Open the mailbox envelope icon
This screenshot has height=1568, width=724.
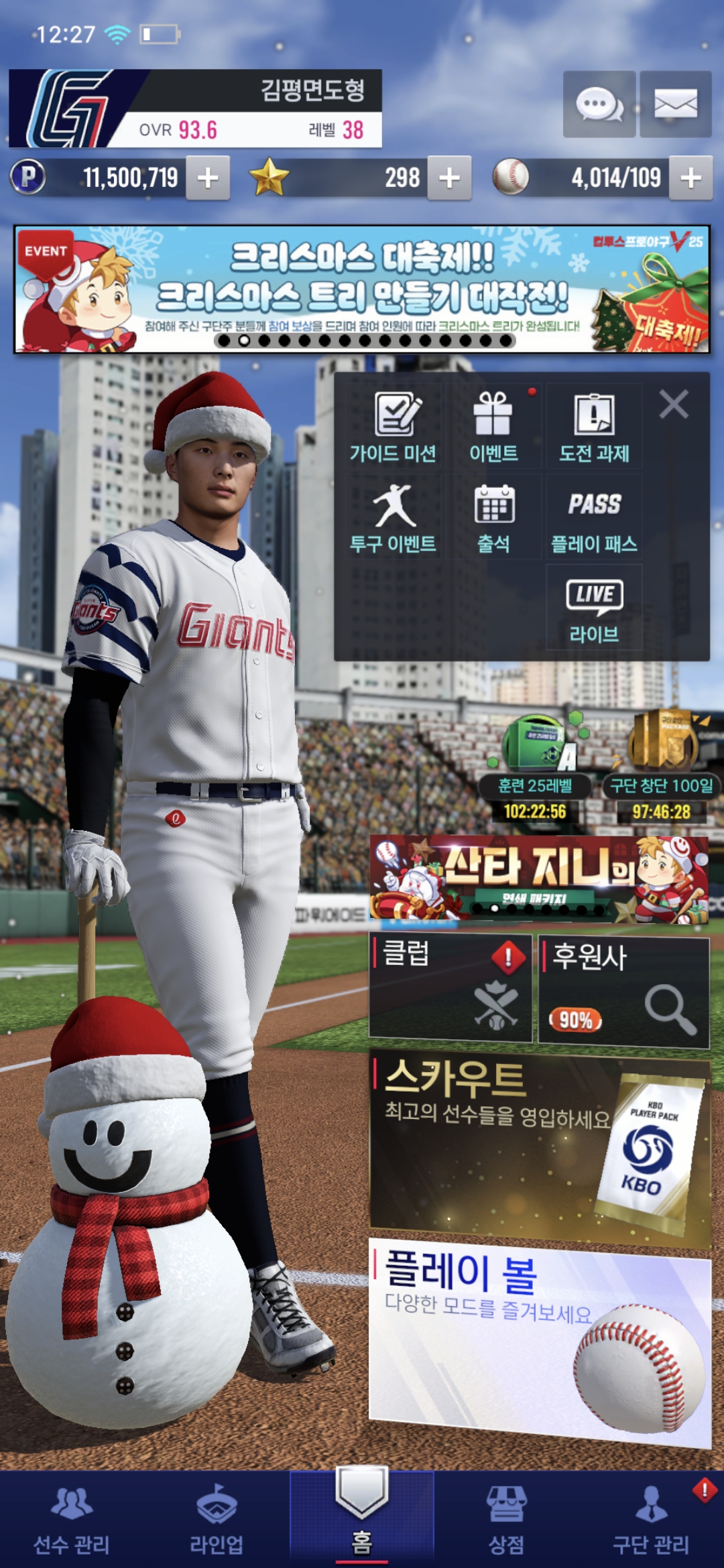(x=675, y=105)
